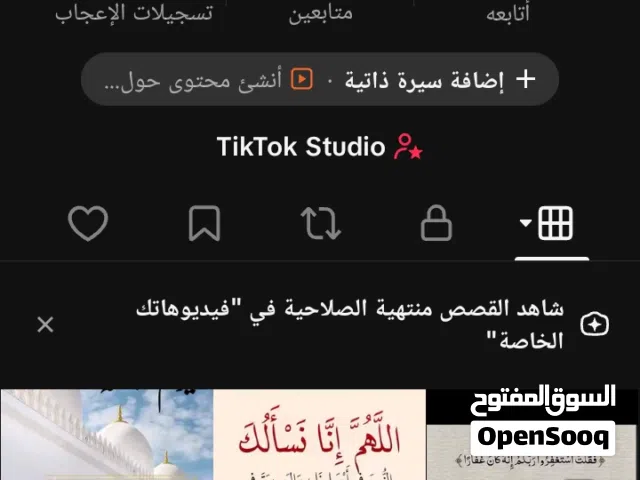Dismiss the expired stories banner

[45, 324]
